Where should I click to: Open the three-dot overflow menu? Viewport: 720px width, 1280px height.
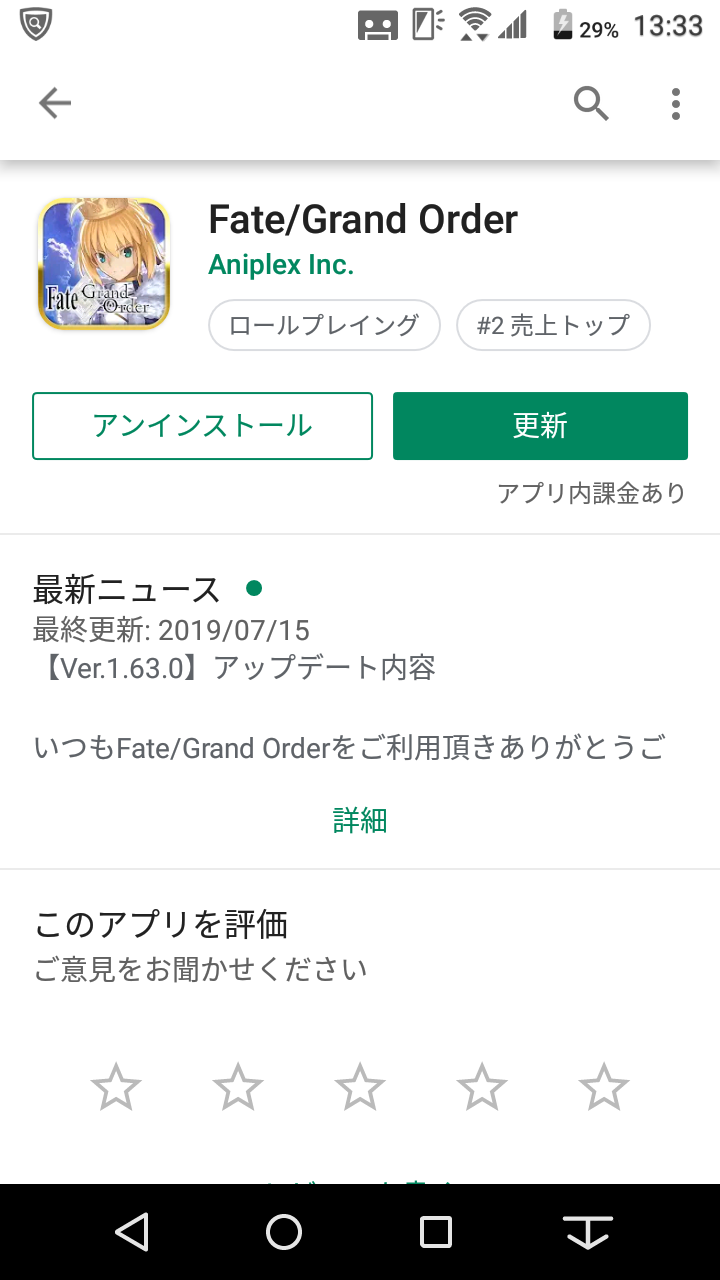[676, 103]
